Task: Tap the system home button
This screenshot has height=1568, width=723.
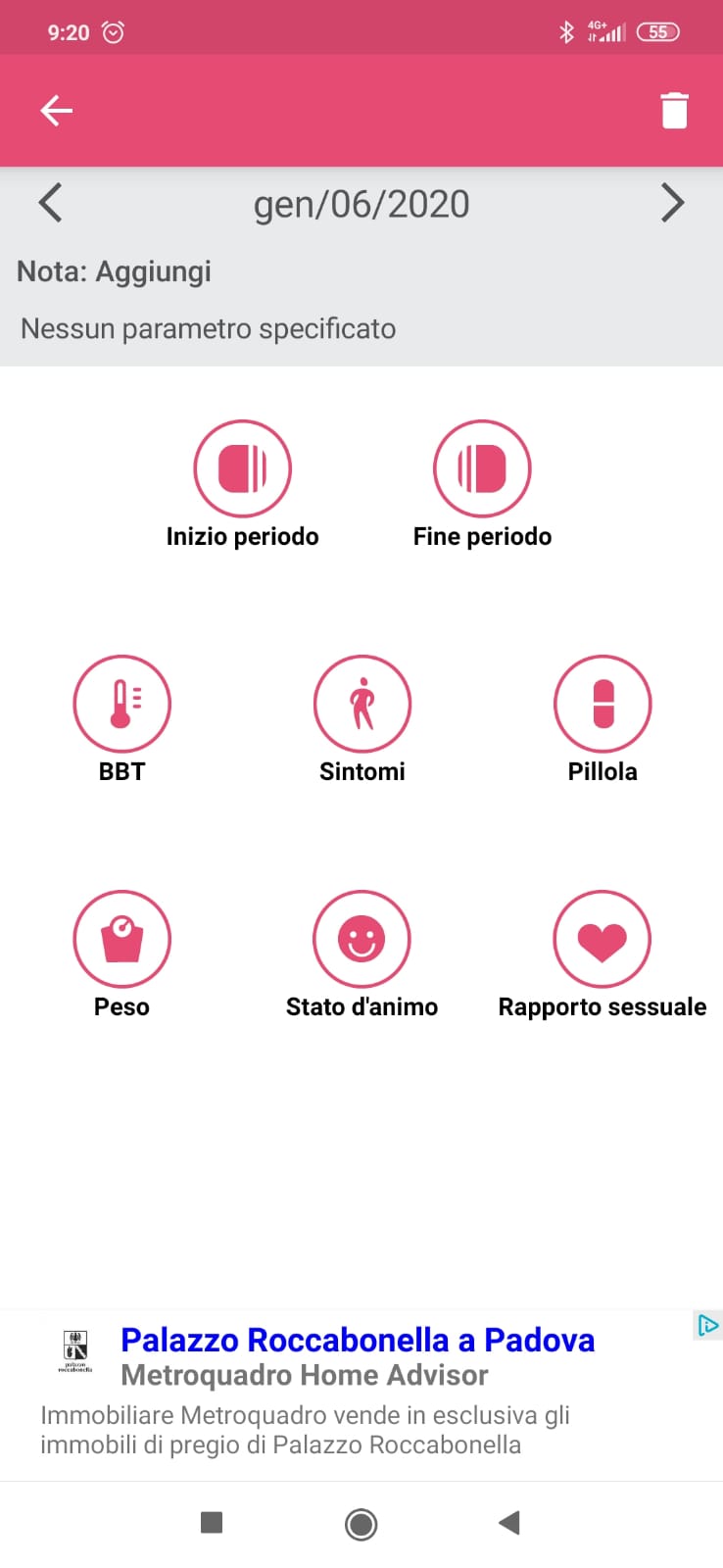Action: 361,1524
